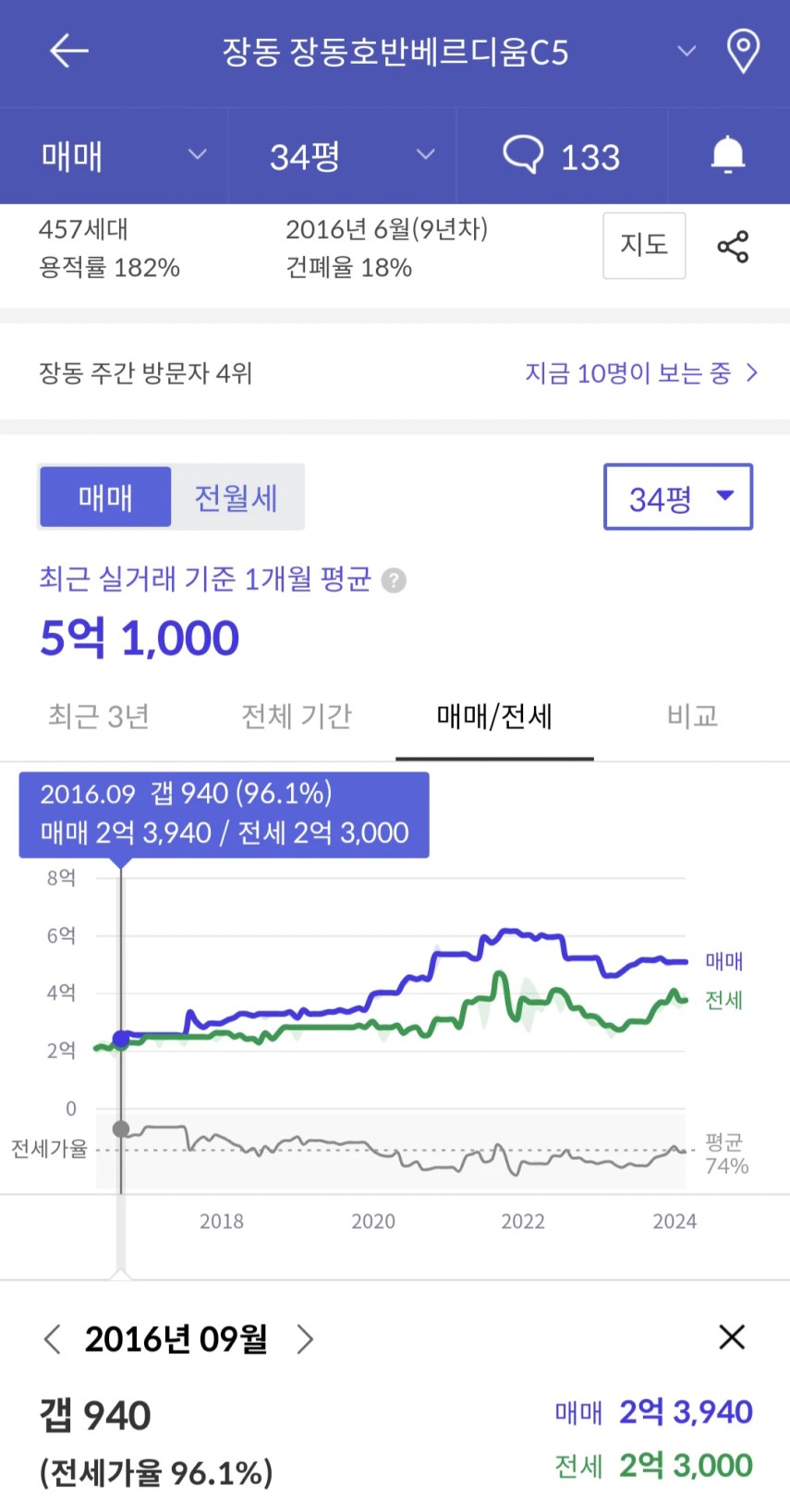Tap the notification bell icon
This screenshot has height=1512, width=790.
pos(728,154)
